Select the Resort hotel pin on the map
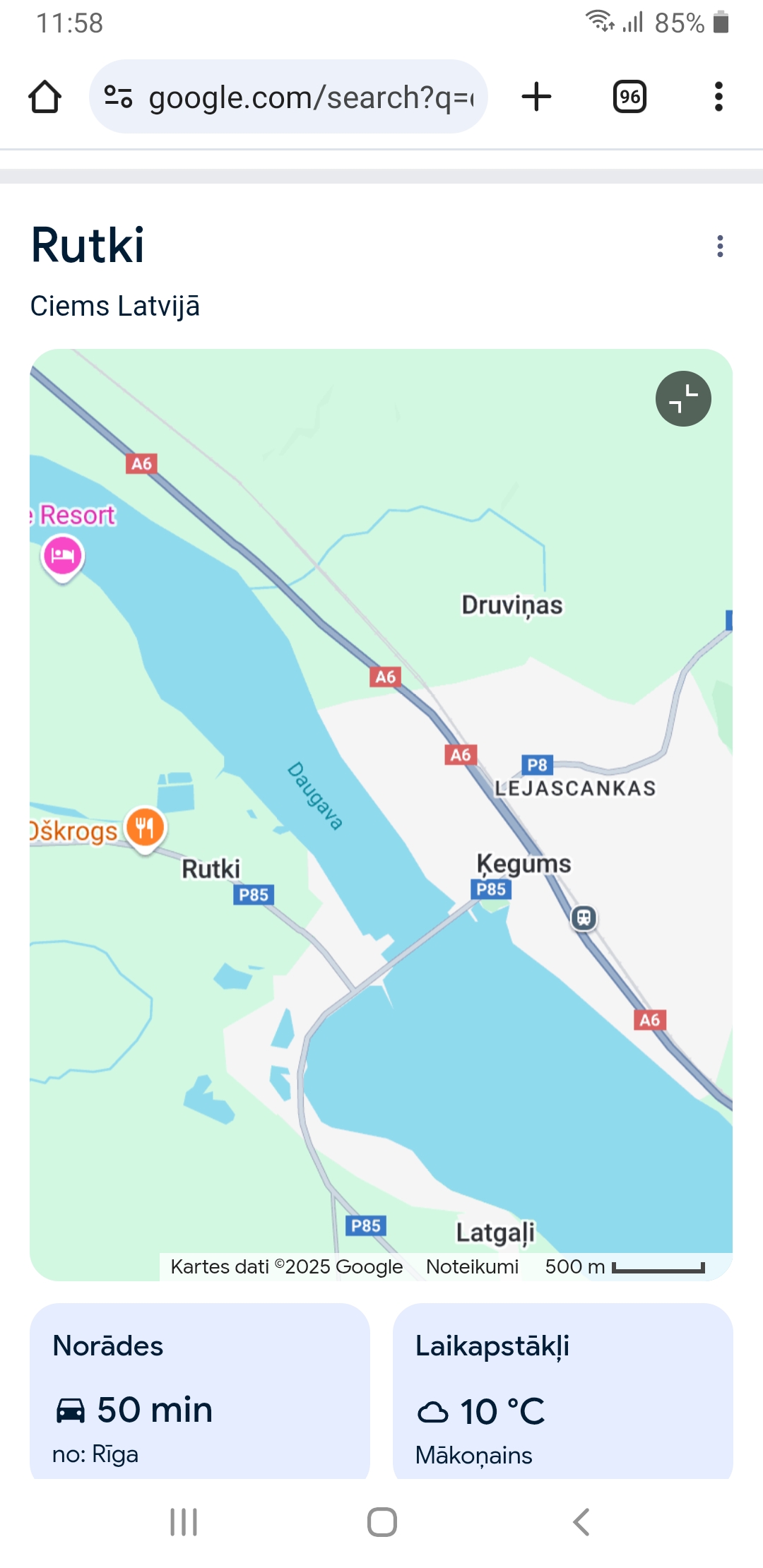The height and width of the screenshot is (1568, 763). 63,557
